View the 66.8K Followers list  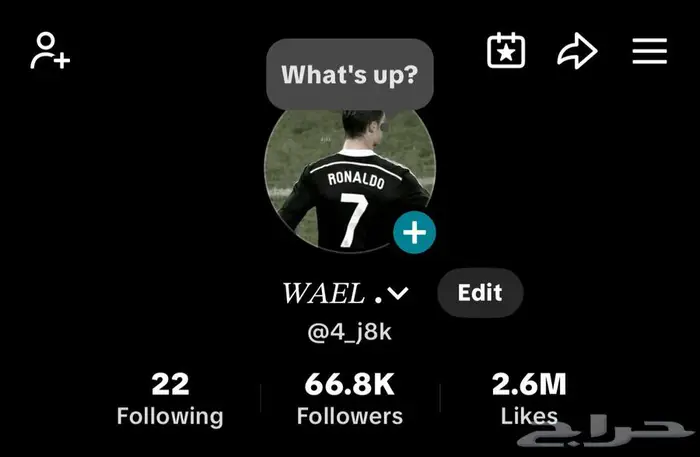[350, 400]
